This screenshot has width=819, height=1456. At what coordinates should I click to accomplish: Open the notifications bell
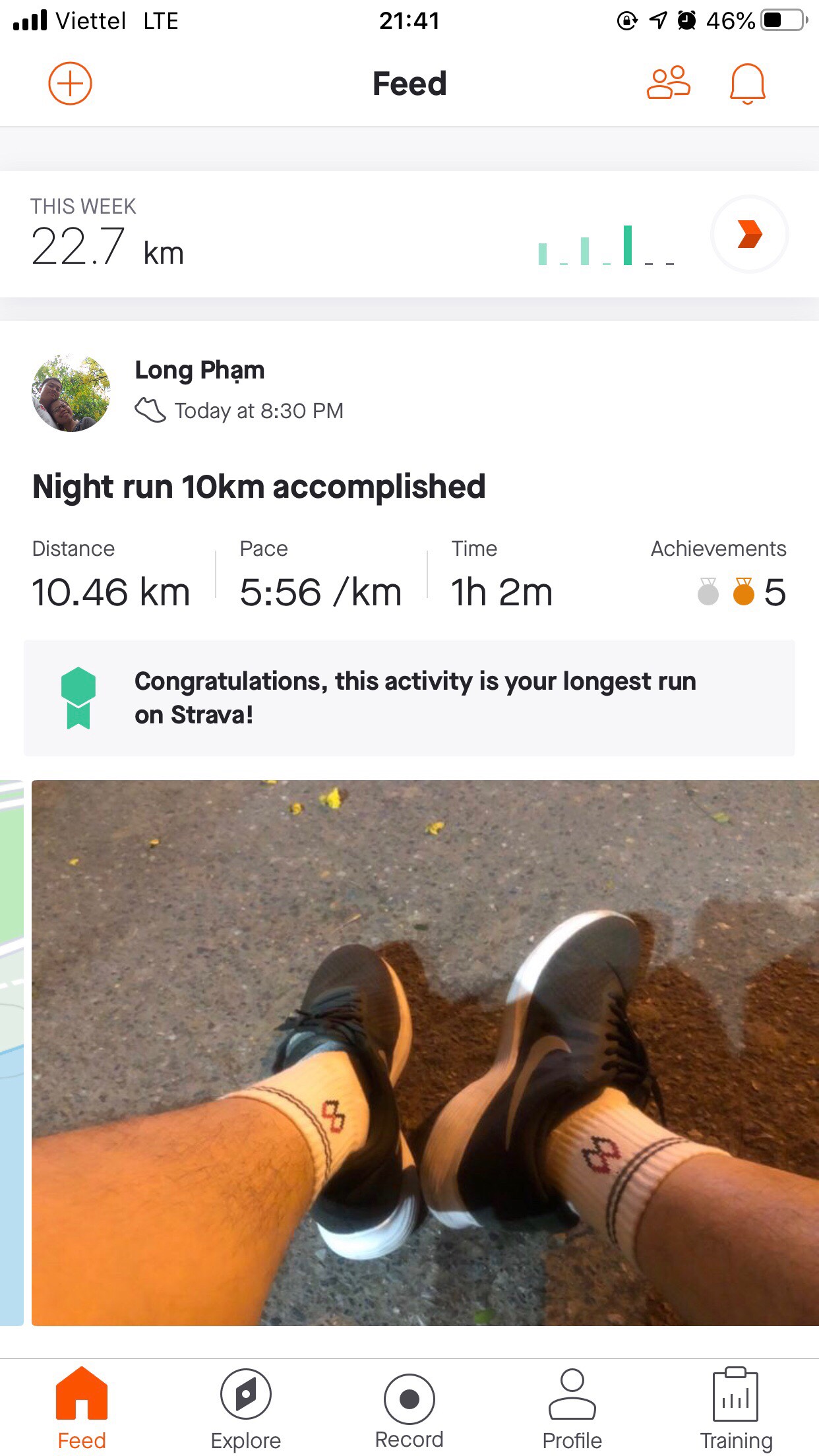tap(747, 84)
